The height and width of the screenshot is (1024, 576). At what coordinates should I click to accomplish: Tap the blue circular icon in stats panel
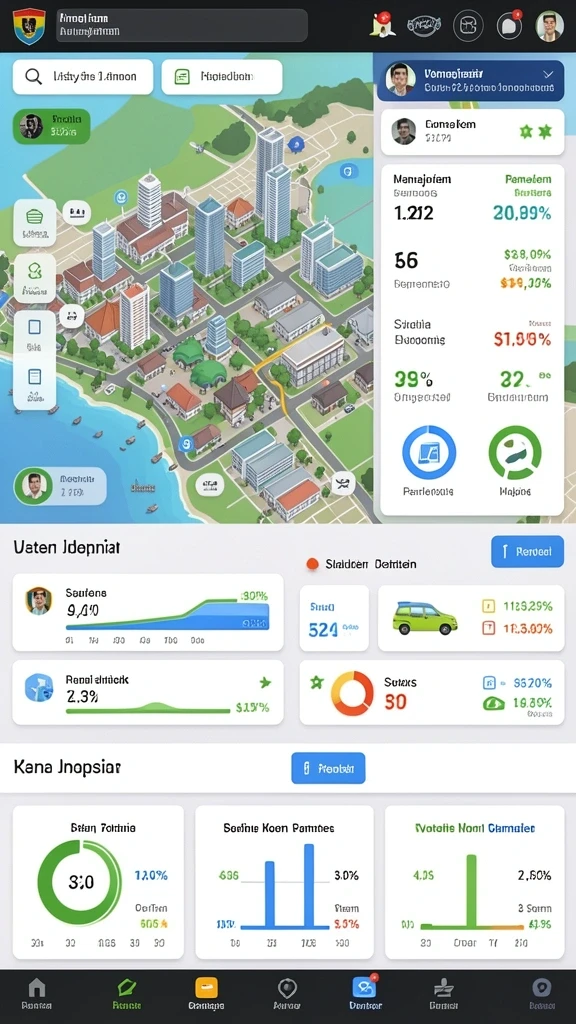(428, 453)
